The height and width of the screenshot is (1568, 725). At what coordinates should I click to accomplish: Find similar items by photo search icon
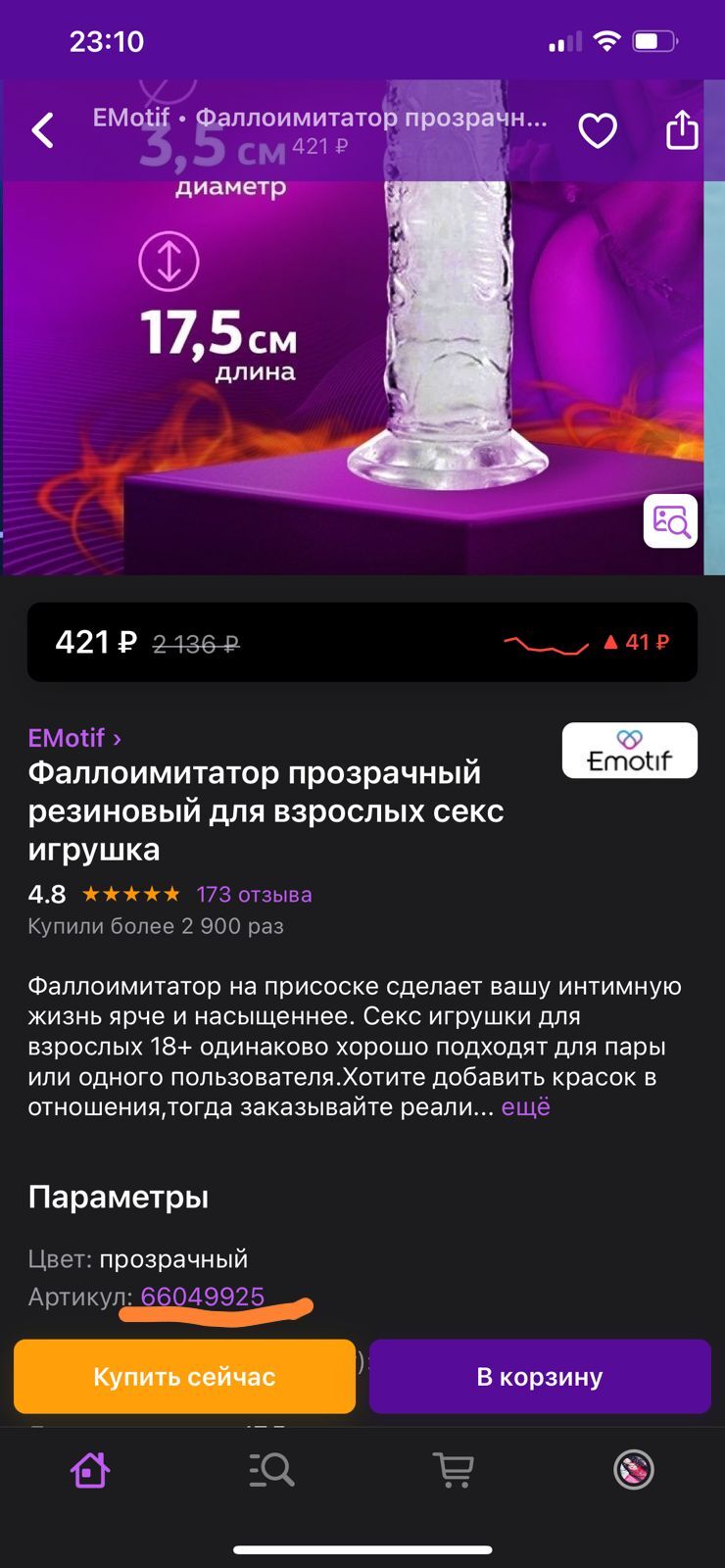670,521
